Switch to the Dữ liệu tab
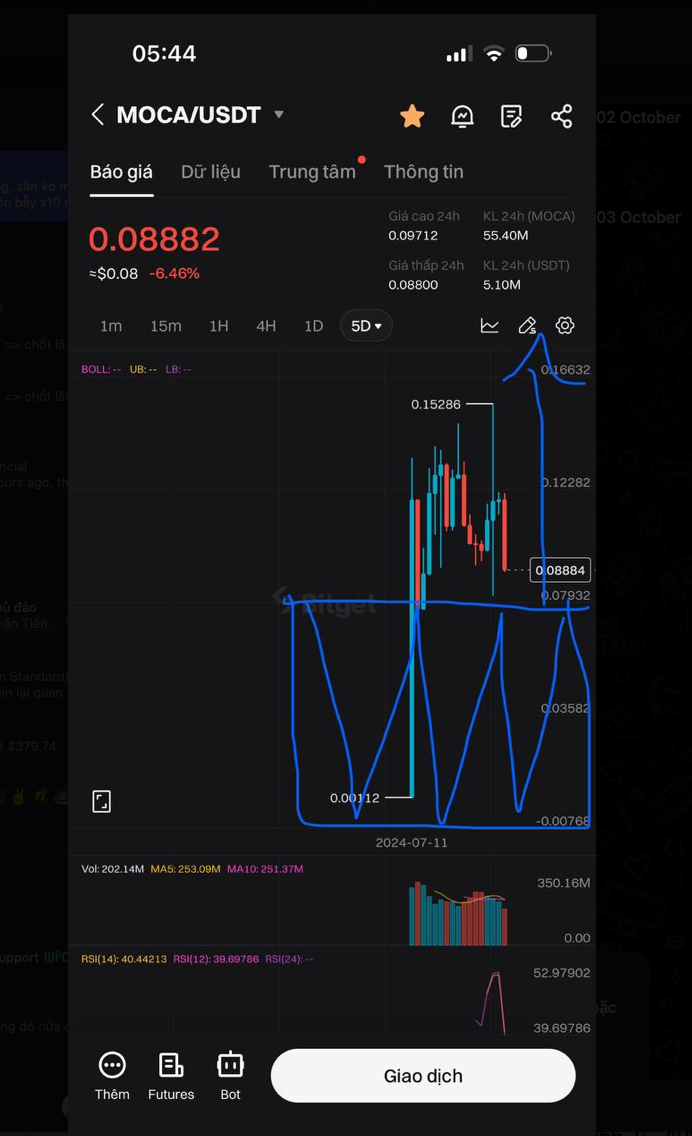Image resolution: width=692 pixels, height=1136 pixels. click(x=210, y=172)
